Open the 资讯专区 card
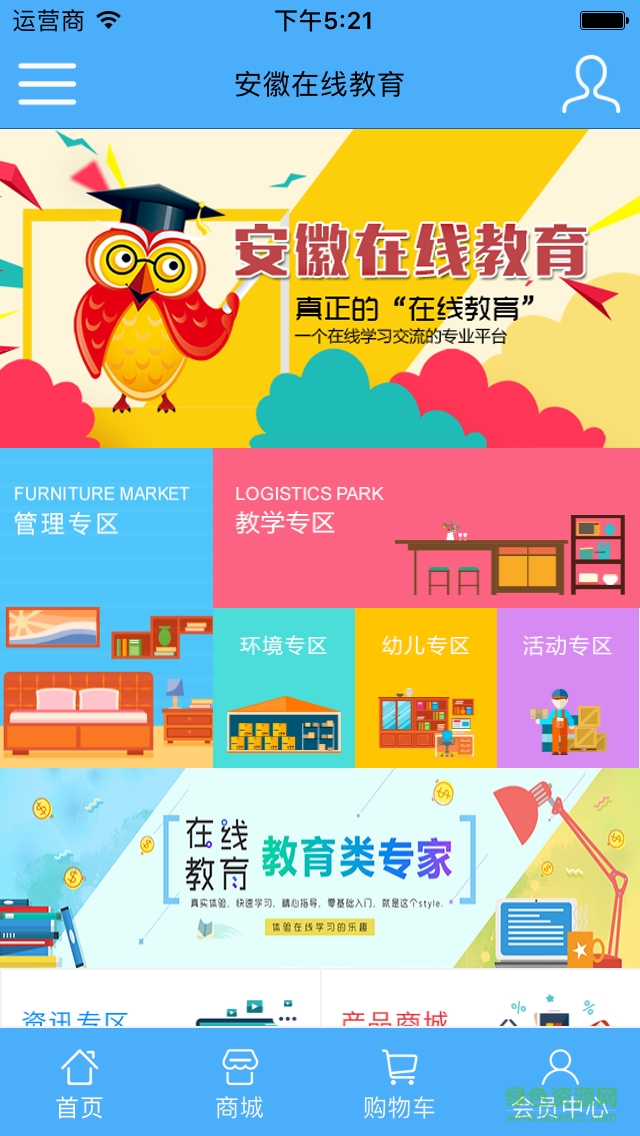This screenshot has width=640, height=1136. pyautogui.click(x=160, y=1000)
